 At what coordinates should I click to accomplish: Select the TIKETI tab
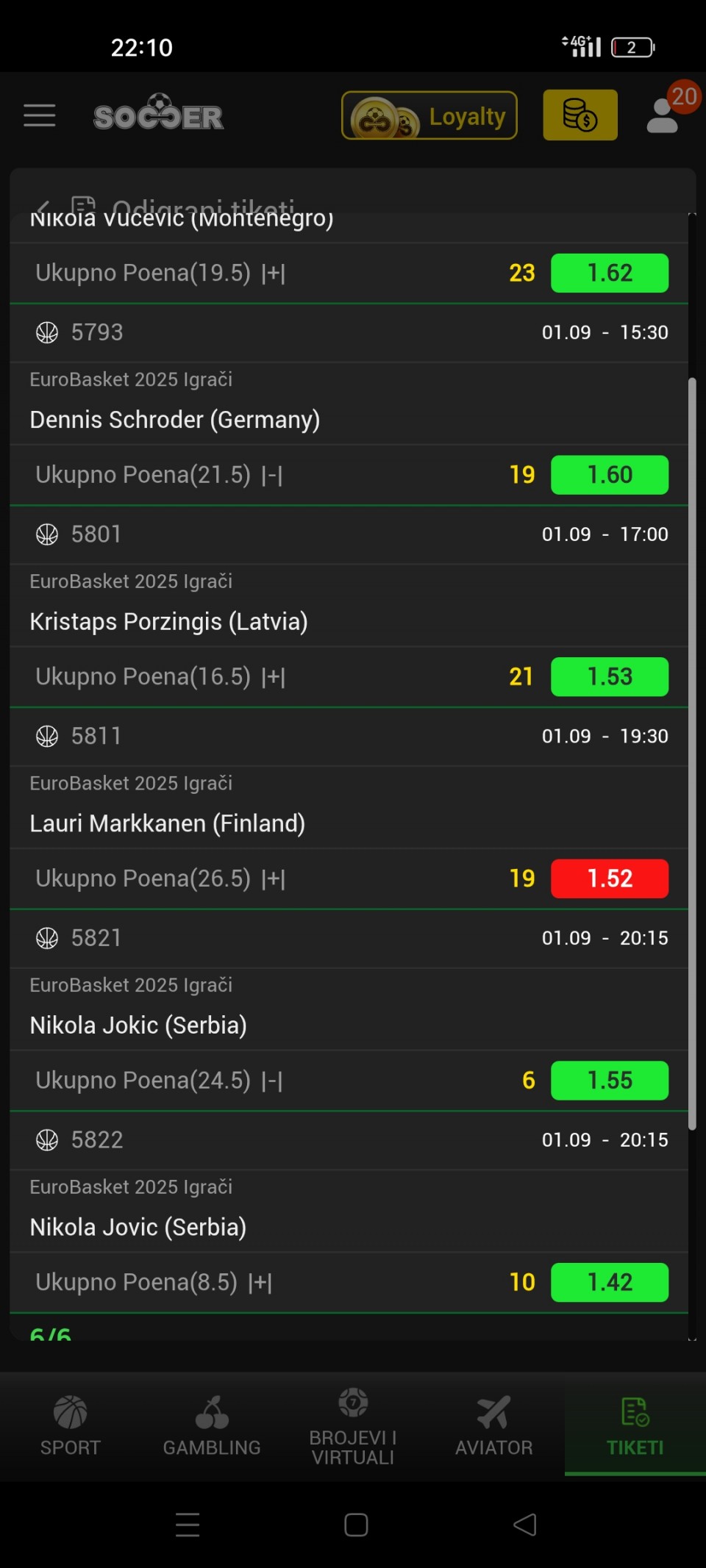tap(635, 1425)
